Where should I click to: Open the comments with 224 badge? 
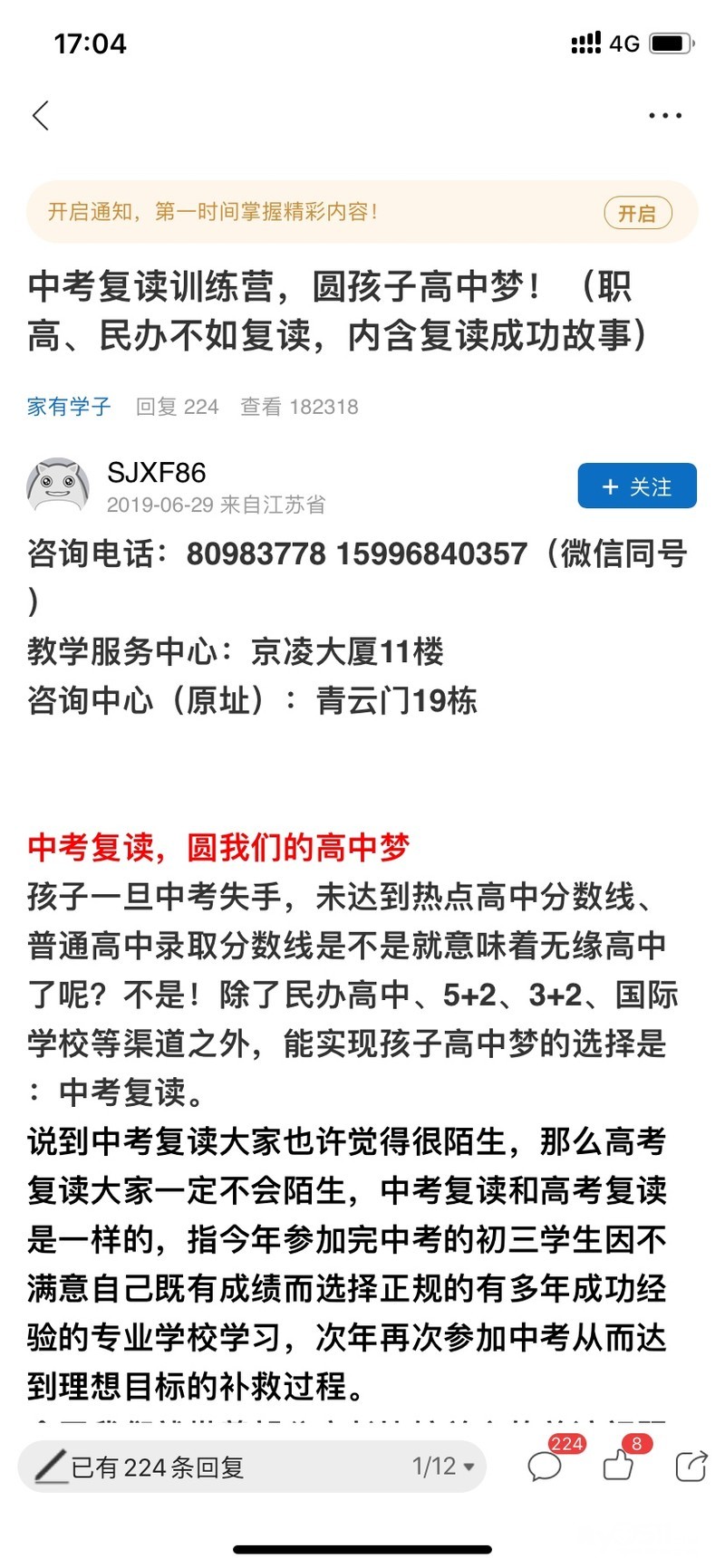coord(546,1466)
